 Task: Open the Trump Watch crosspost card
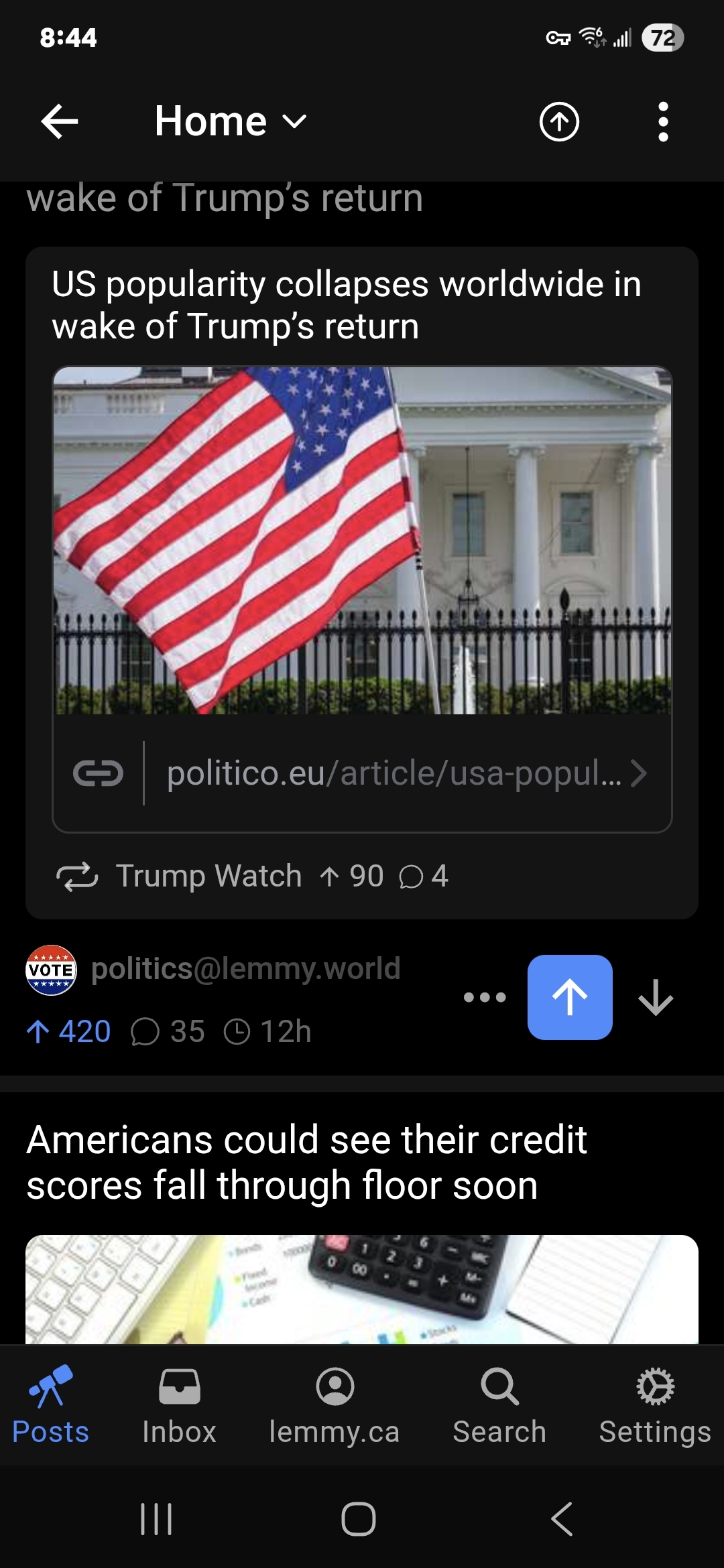tap(362, 876)
